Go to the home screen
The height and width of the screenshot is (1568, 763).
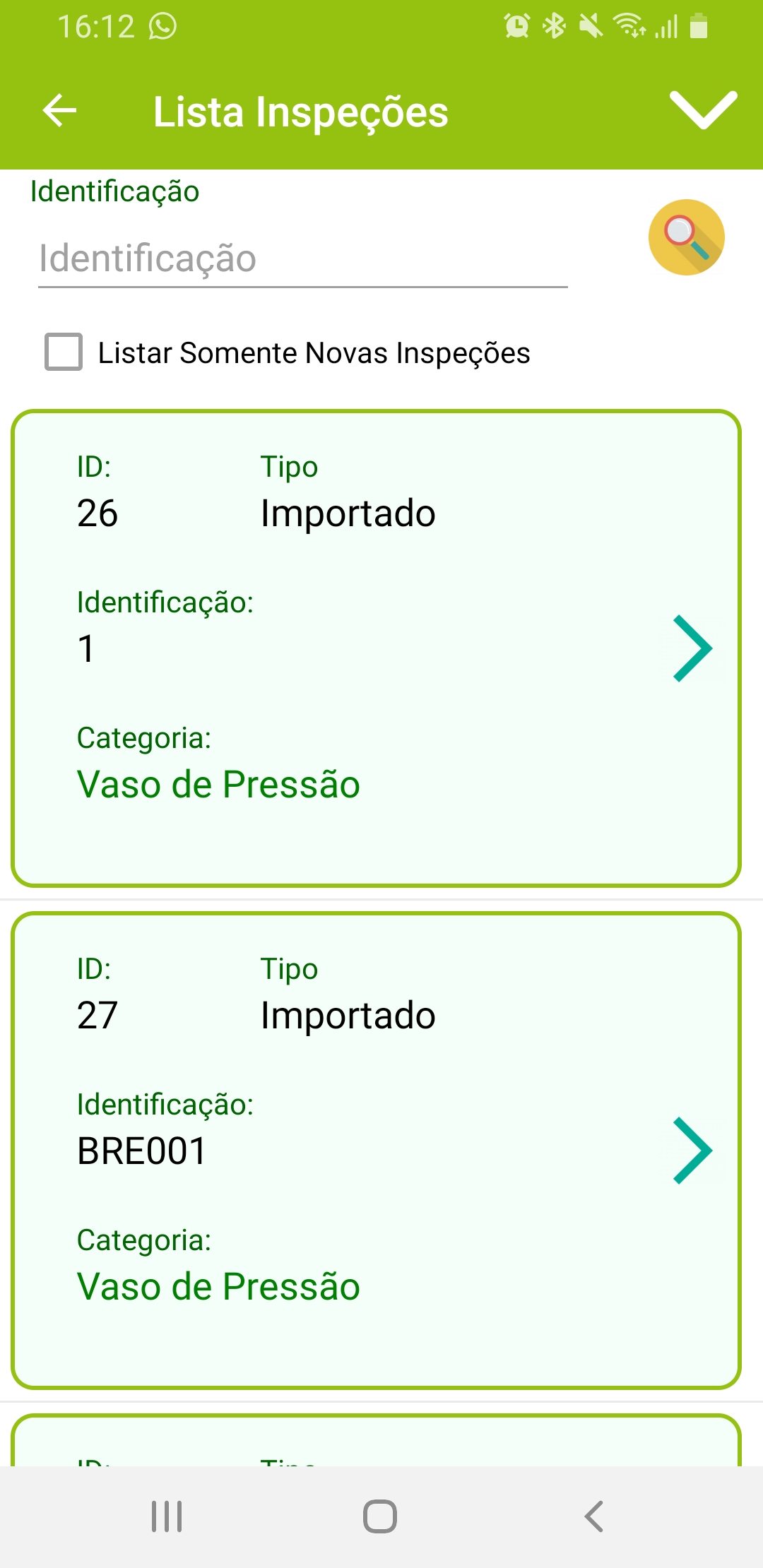380,1516
